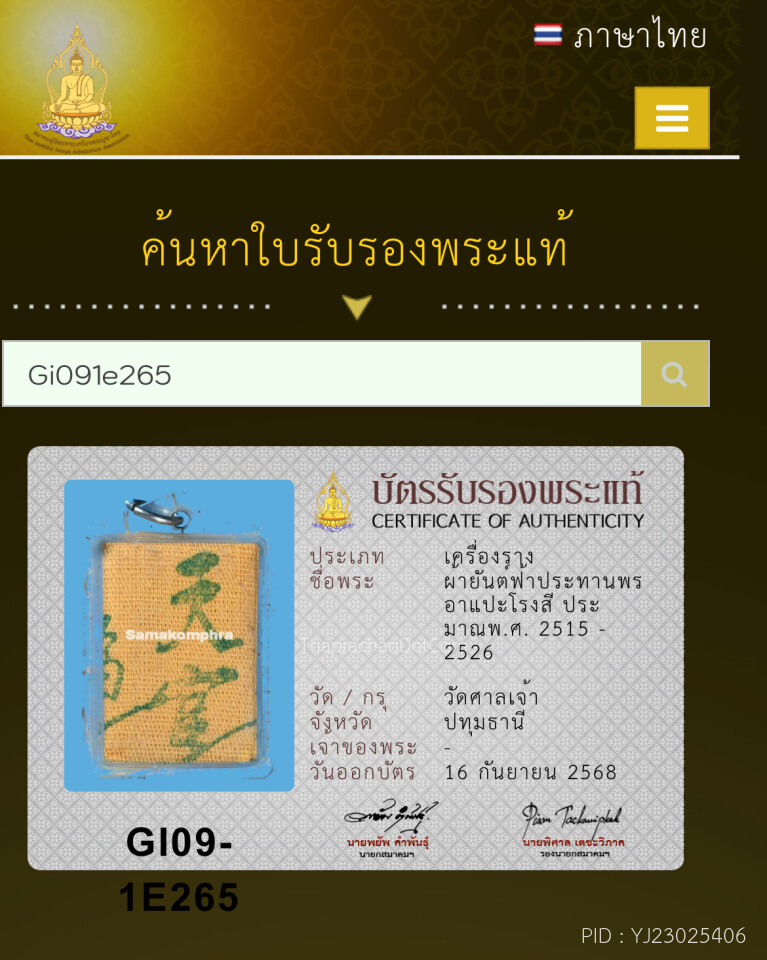This screenshot has width=767, height=960.
Task: Open the hamburger menu
Action: [672, 118]
